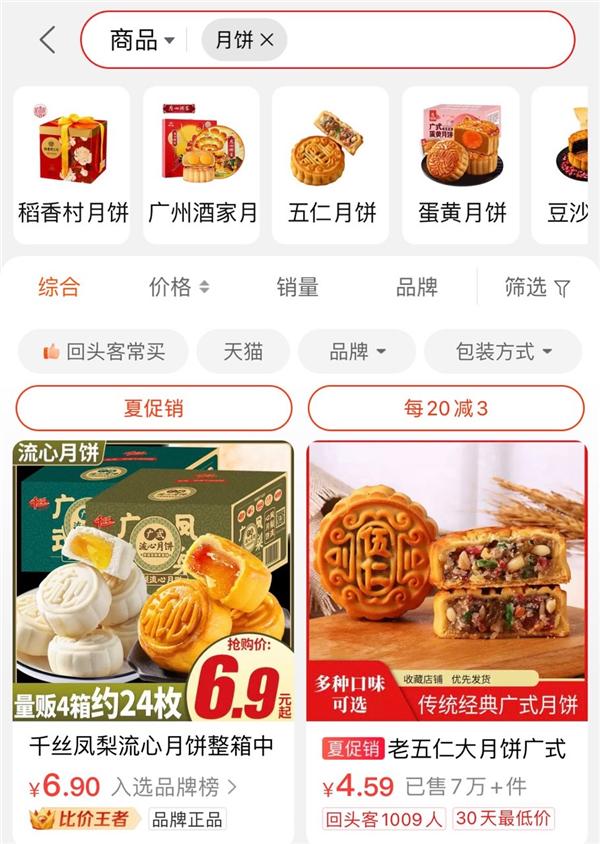Tap the 夏促销 promotion button
The width and height of the screenshot is (600, 844).
[154, 408]
